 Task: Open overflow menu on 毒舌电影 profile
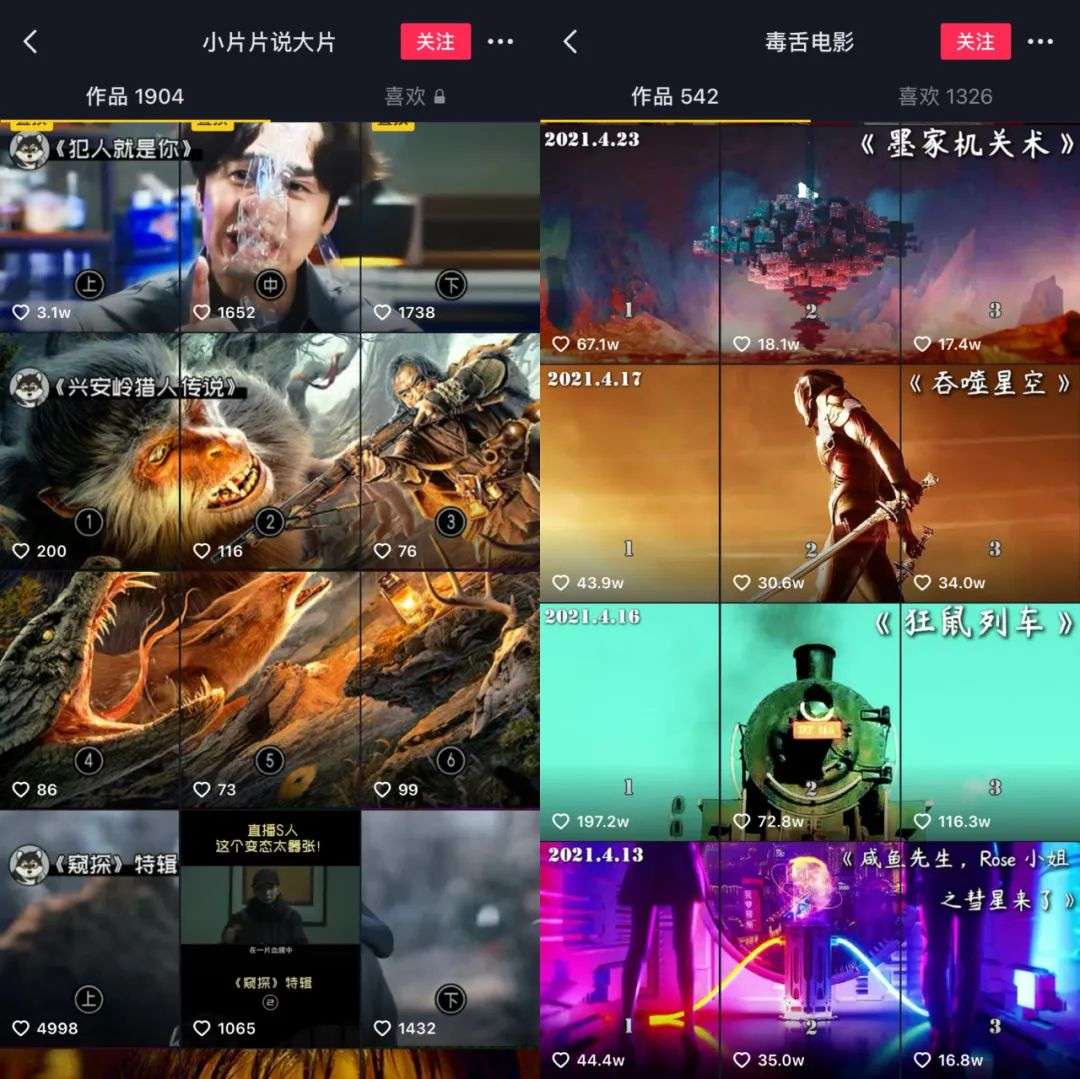(x=1040, y=42)
